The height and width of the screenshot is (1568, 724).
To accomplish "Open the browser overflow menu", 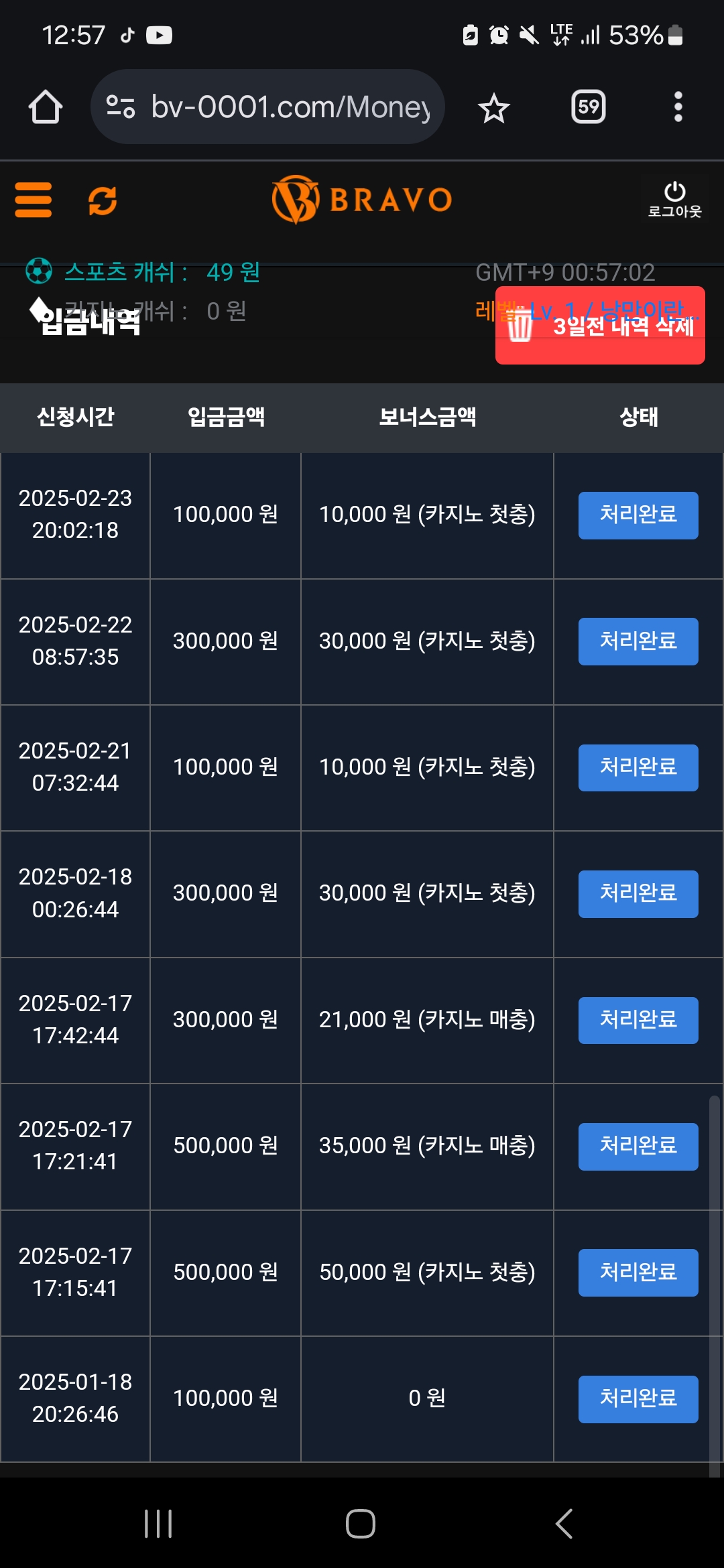I will point(678,107).
